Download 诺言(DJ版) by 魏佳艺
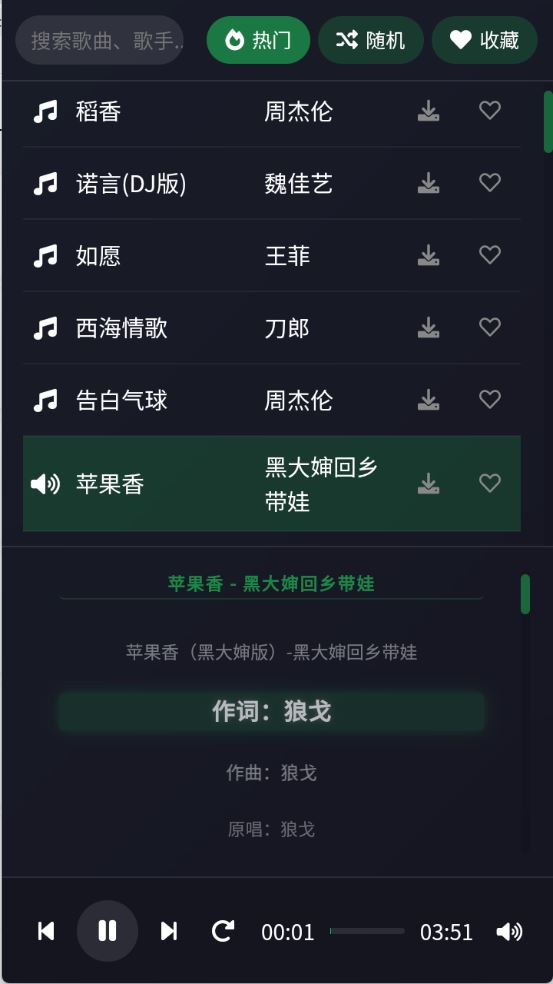The height and width of the screenshot is (984, 553). click(429, 183)
